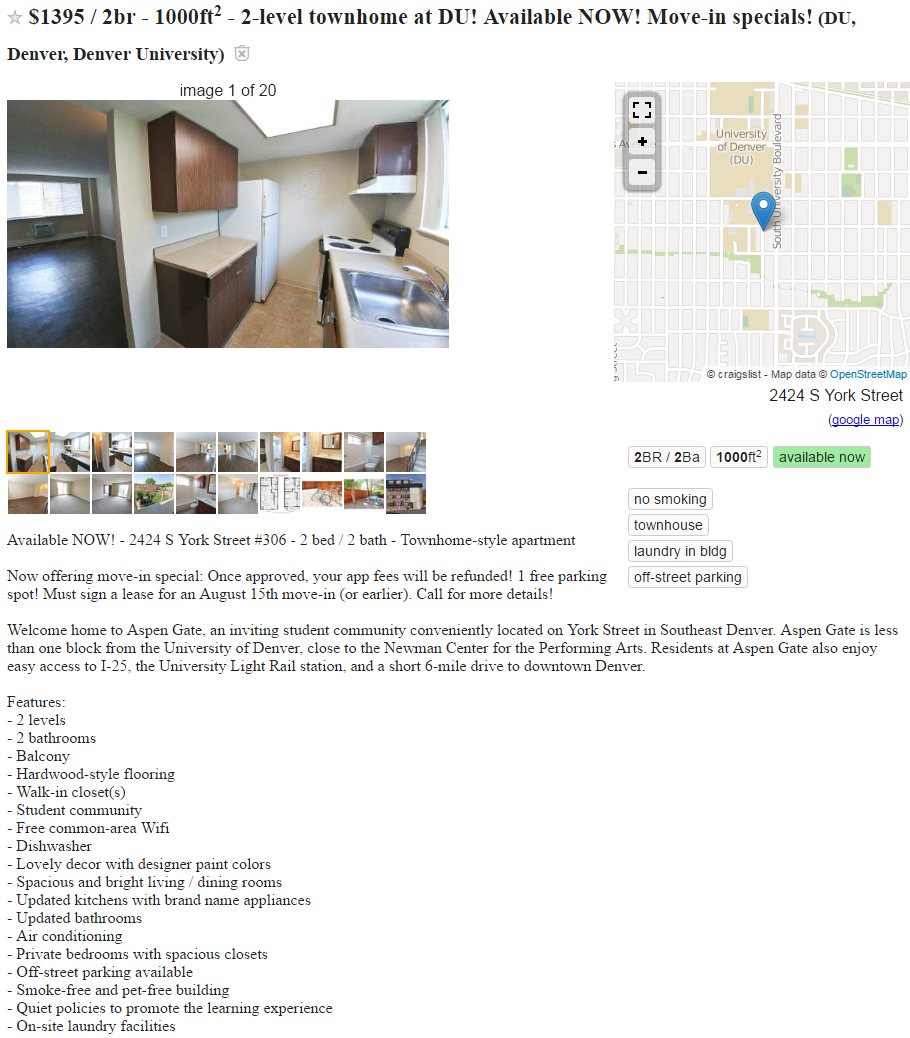The width and height of the screenshot is (910, 1038).
Task: Zoom in on the map
Action: point(642,142)
